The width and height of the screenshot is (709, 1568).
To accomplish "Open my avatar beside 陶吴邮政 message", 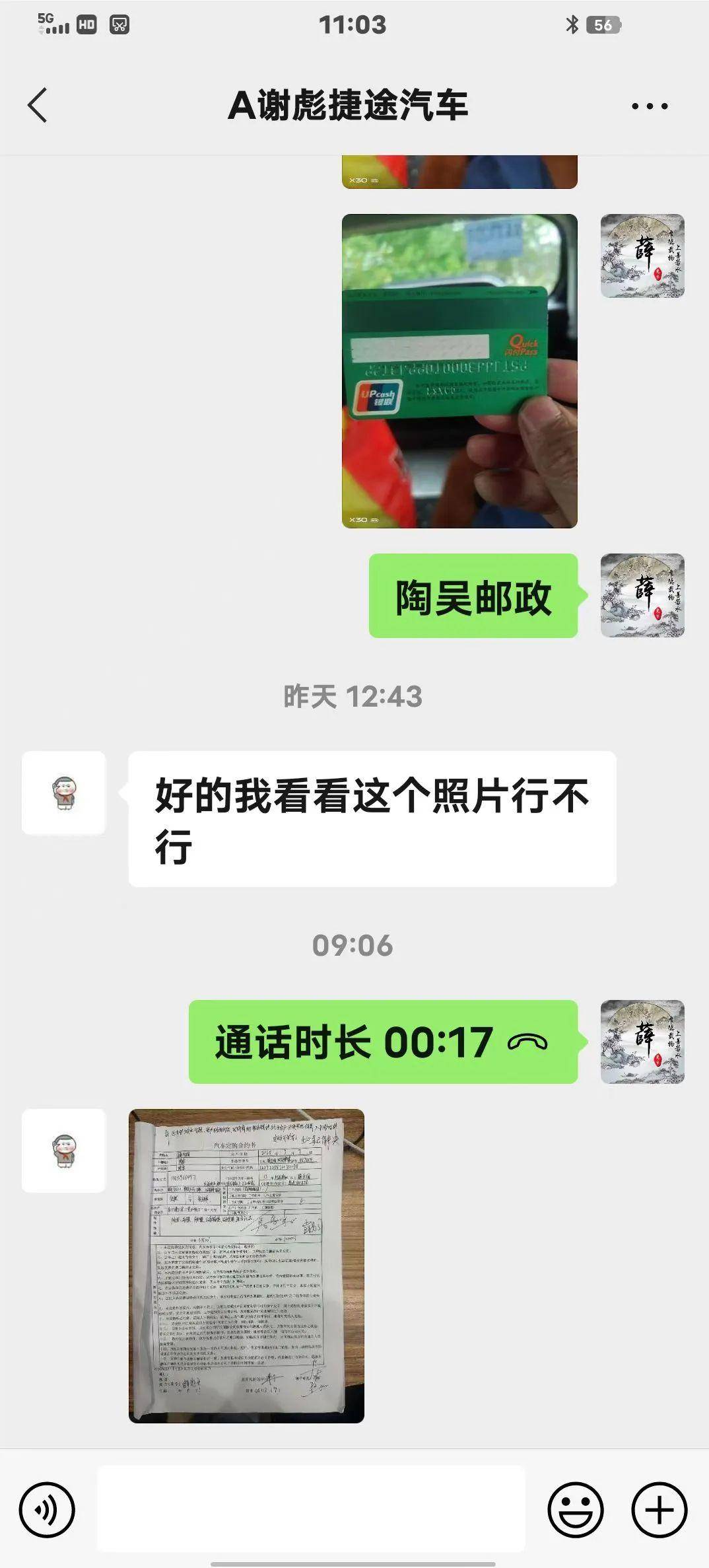I will [642, 595].
